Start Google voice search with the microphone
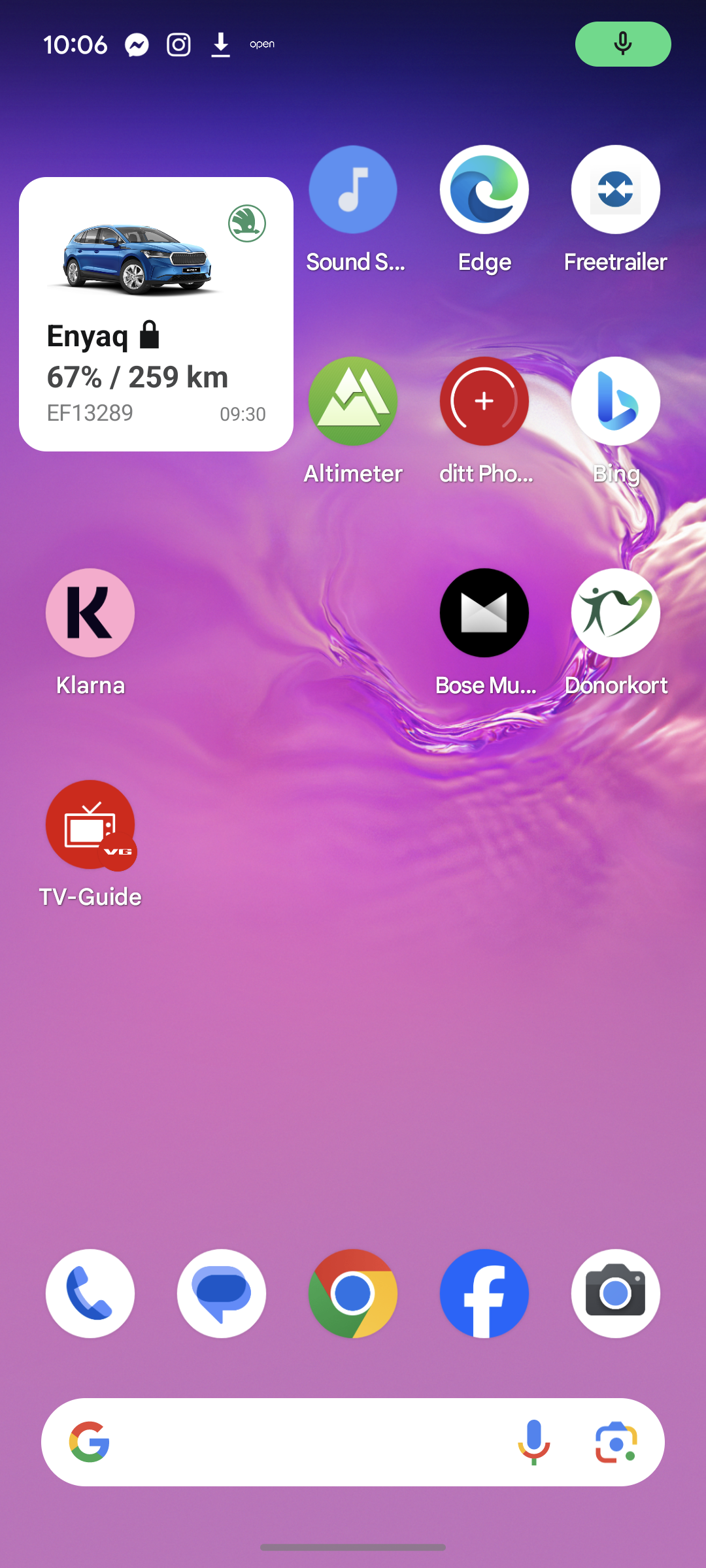This screenshot has height=1568, width=706. 533,1442
